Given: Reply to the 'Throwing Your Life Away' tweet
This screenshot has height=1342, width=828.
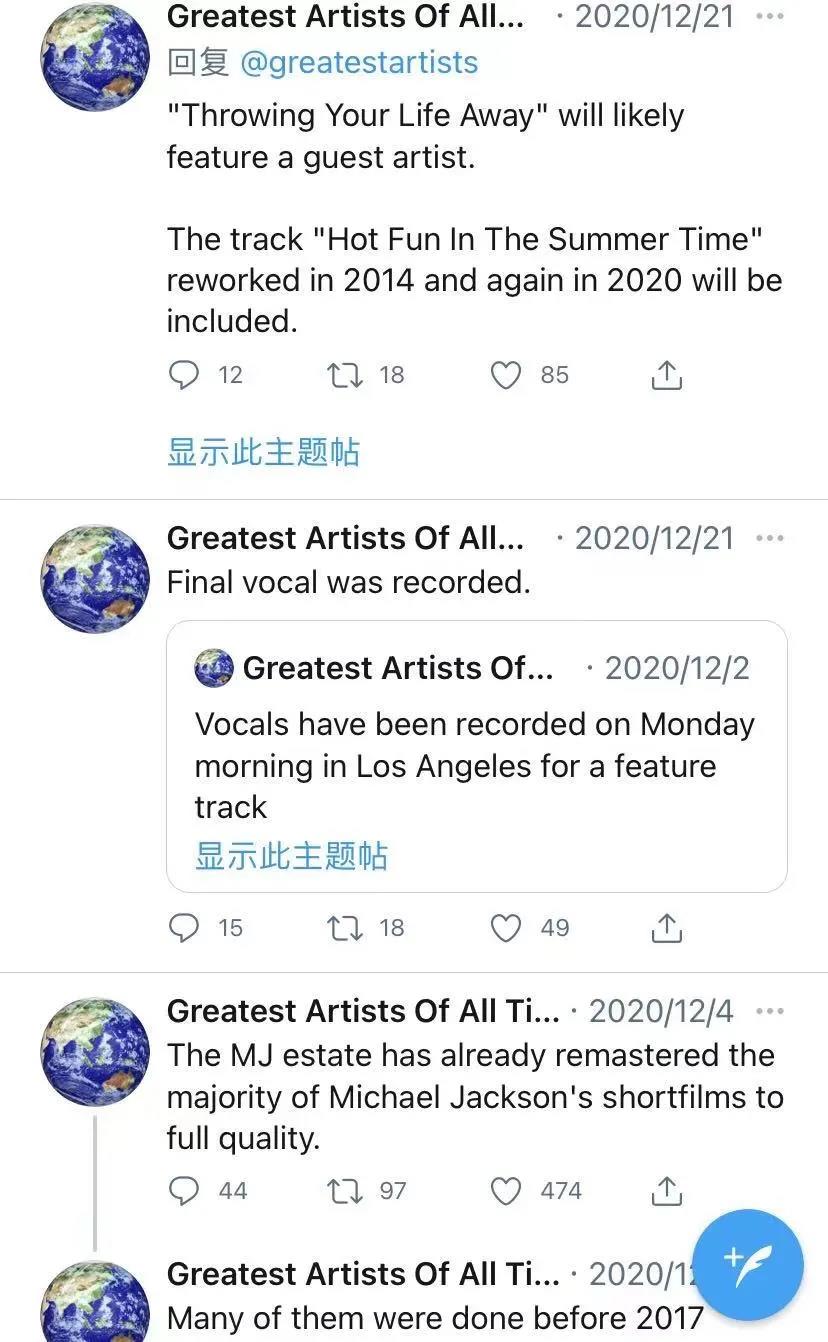Looking at the screenshot, I should click(x=185, y=374).
